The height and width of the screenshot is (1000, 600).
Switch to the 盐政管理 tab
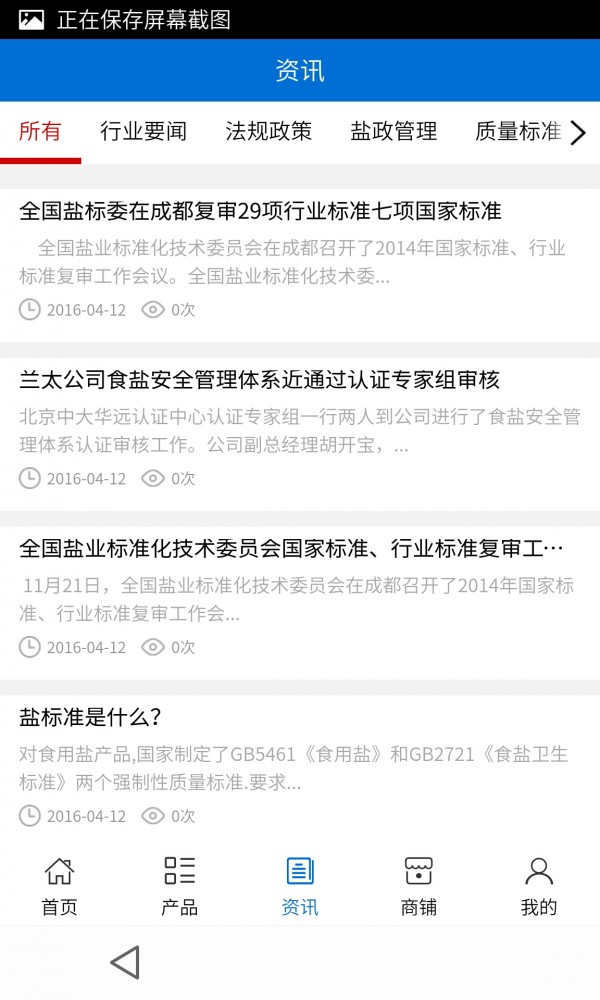(393, 131)
